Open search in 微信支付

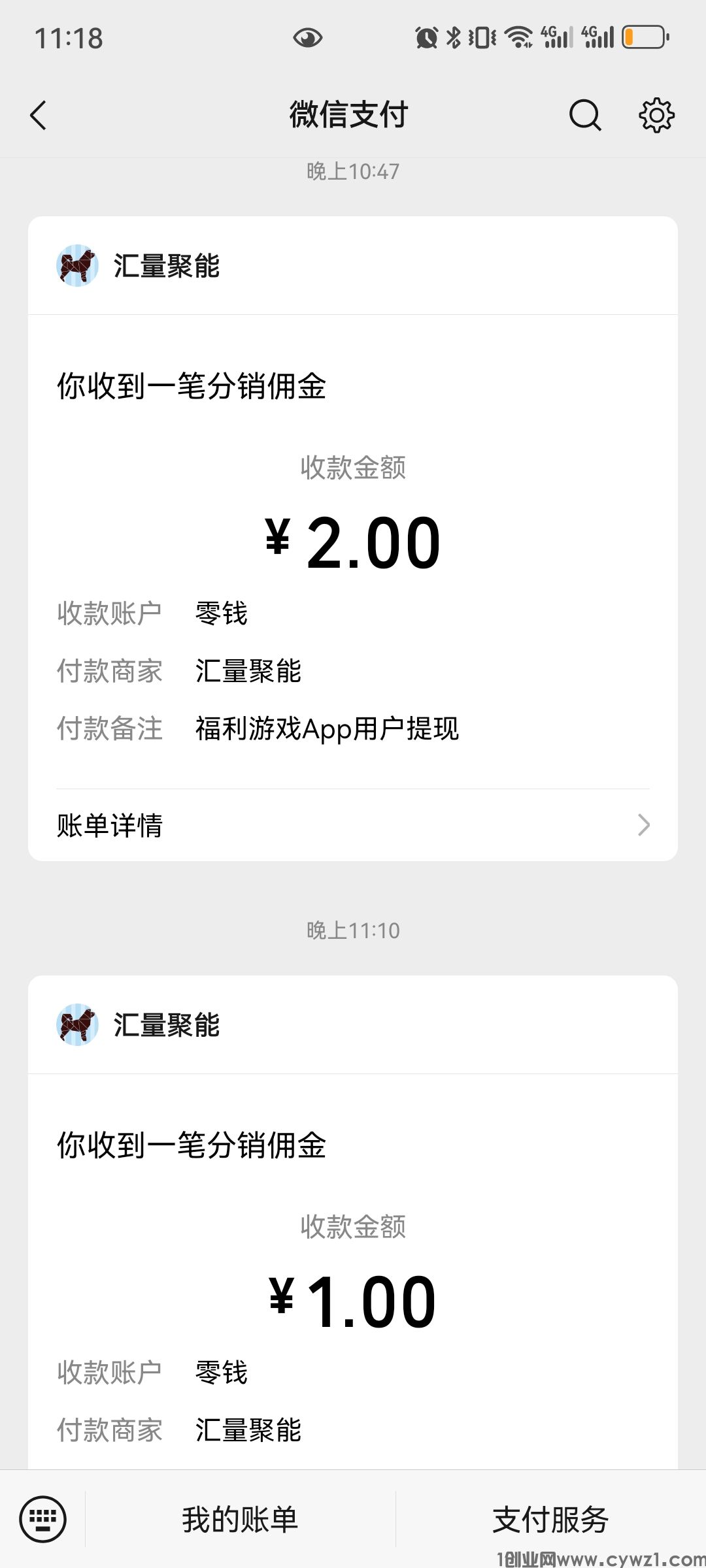pos(584,116)
